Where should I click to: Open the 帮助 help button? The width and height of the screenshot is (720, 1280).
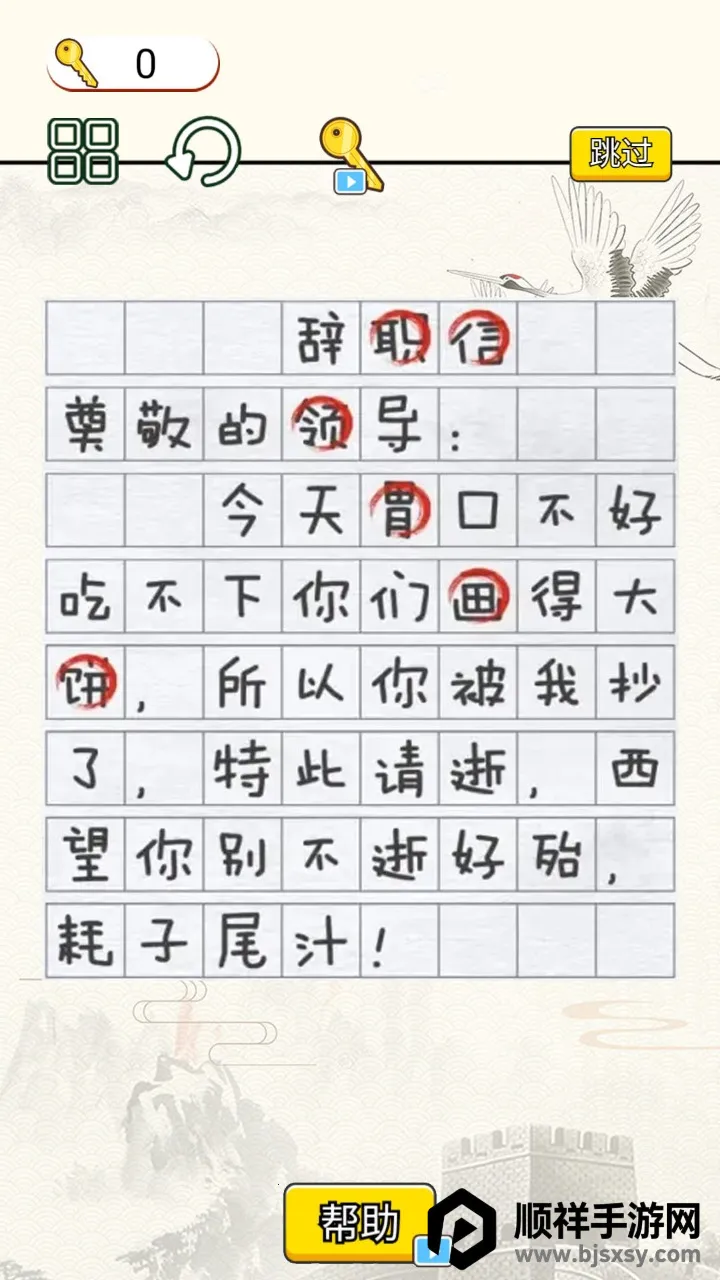point(360,1222)
